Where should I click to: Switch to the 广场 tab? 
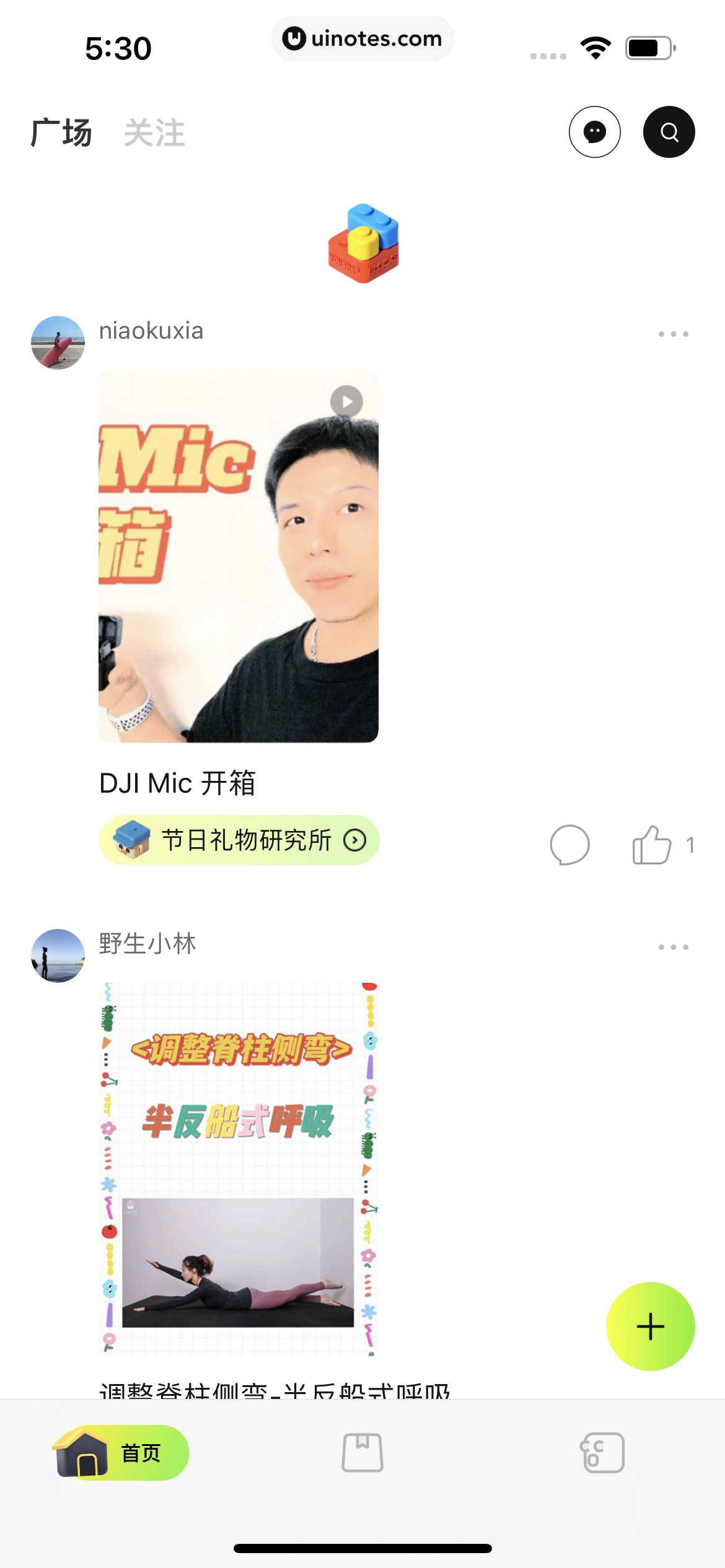(61, 132)
